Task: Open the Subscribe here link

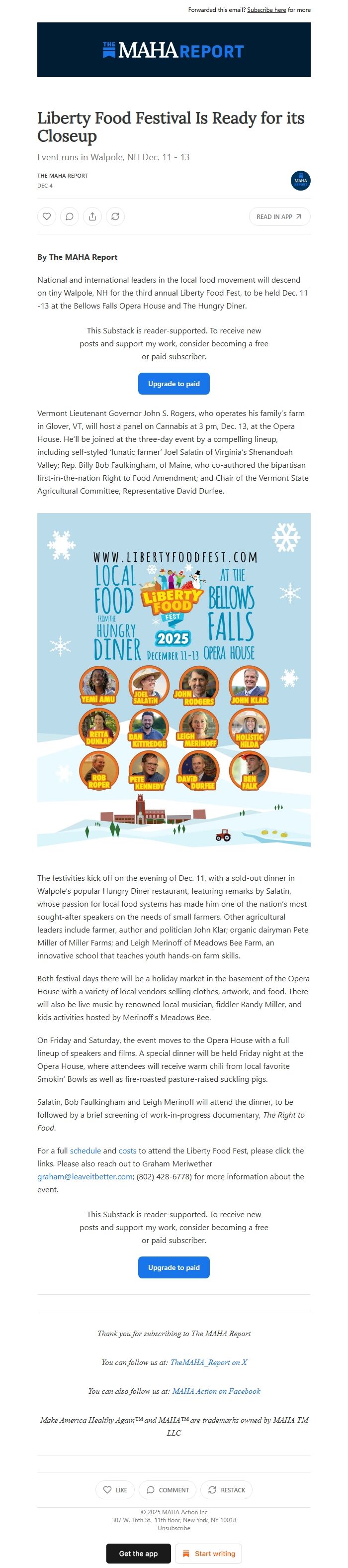Action: click(x=266, y=10)
